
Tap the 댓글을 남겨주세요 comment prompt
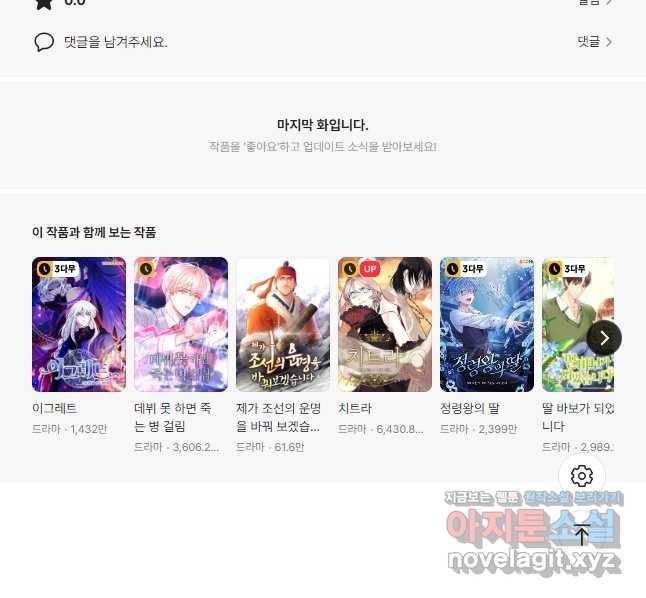[x=115, y=42]
